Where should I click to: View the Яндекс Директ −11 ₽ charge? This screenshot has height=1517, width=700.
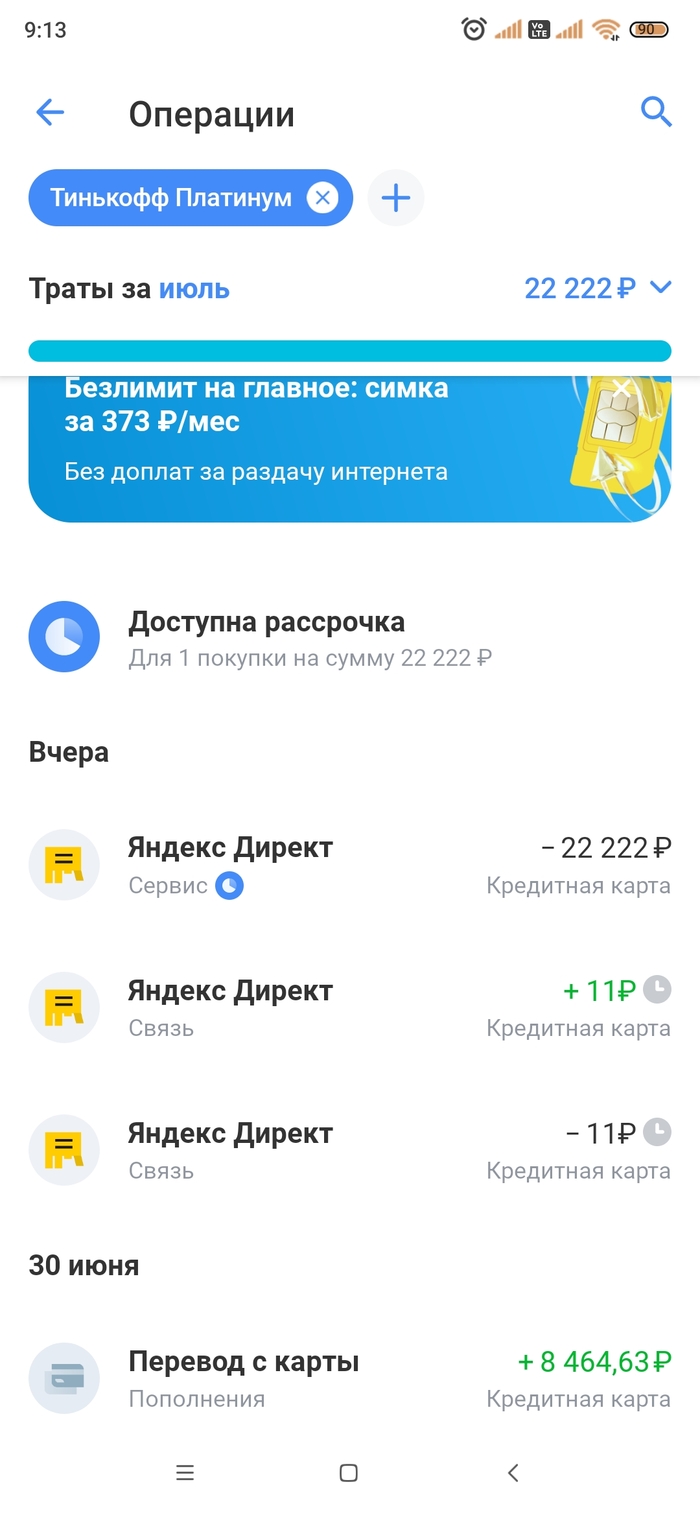(350, 1150)
